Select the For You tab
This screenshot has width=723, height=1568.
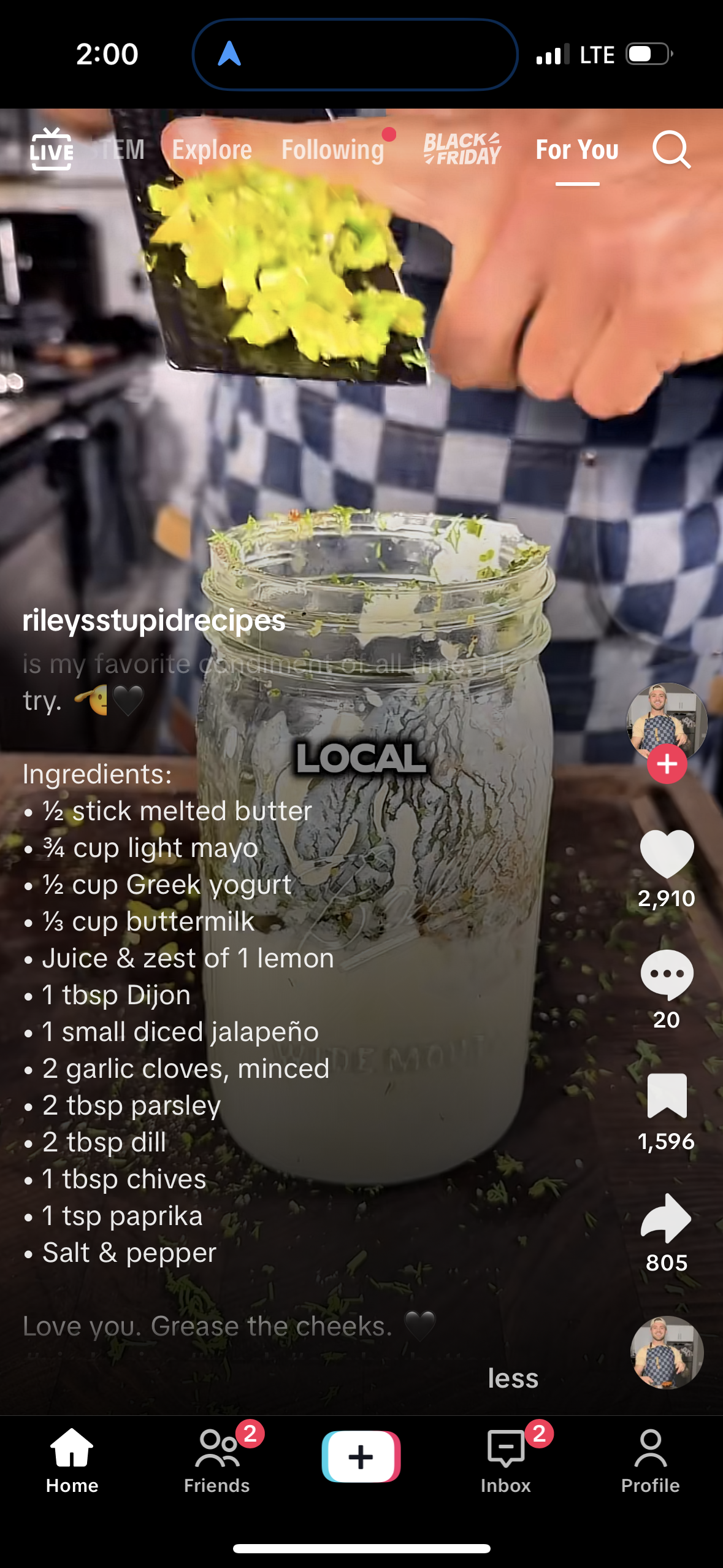[x=577, y=150]
